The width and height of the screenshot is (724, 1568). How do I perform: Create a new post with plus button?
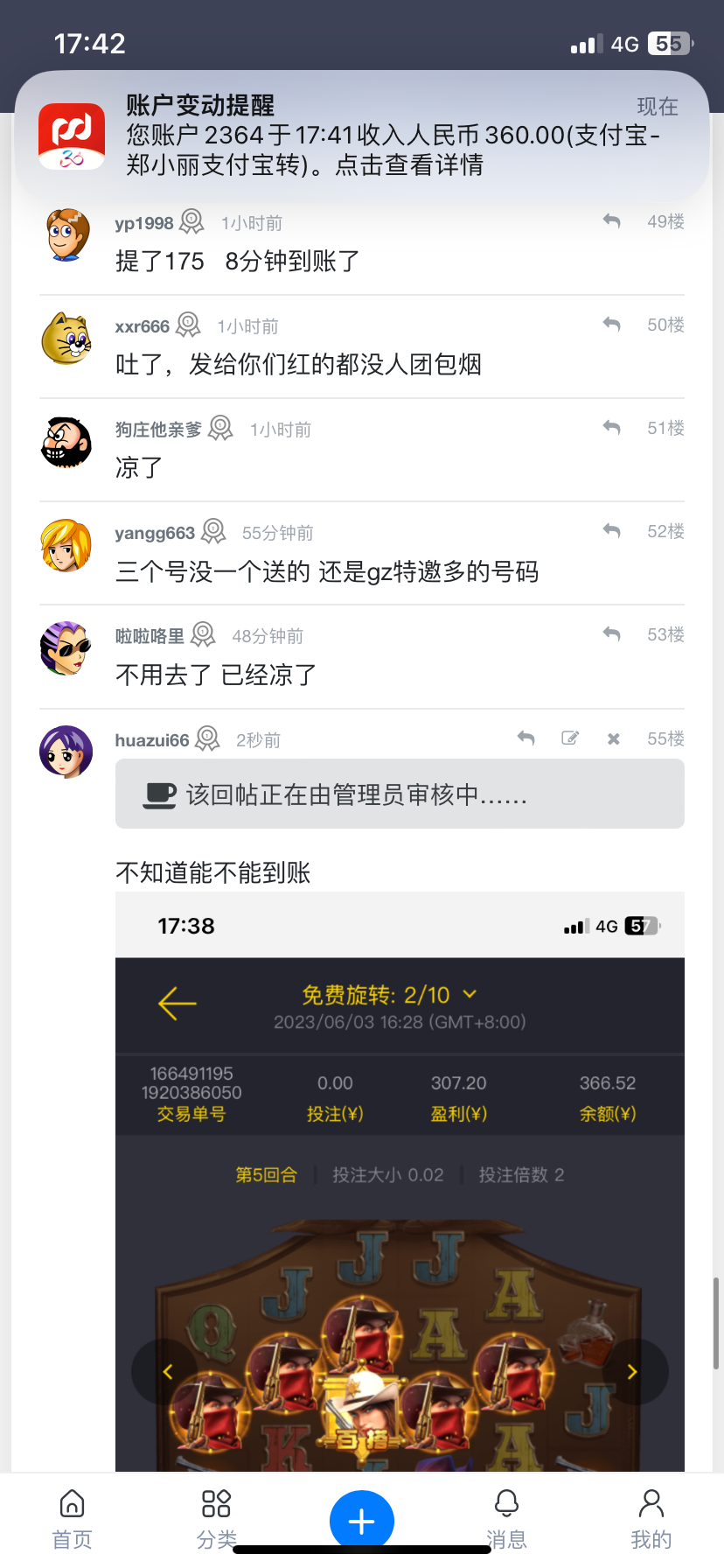(361, 1521)
